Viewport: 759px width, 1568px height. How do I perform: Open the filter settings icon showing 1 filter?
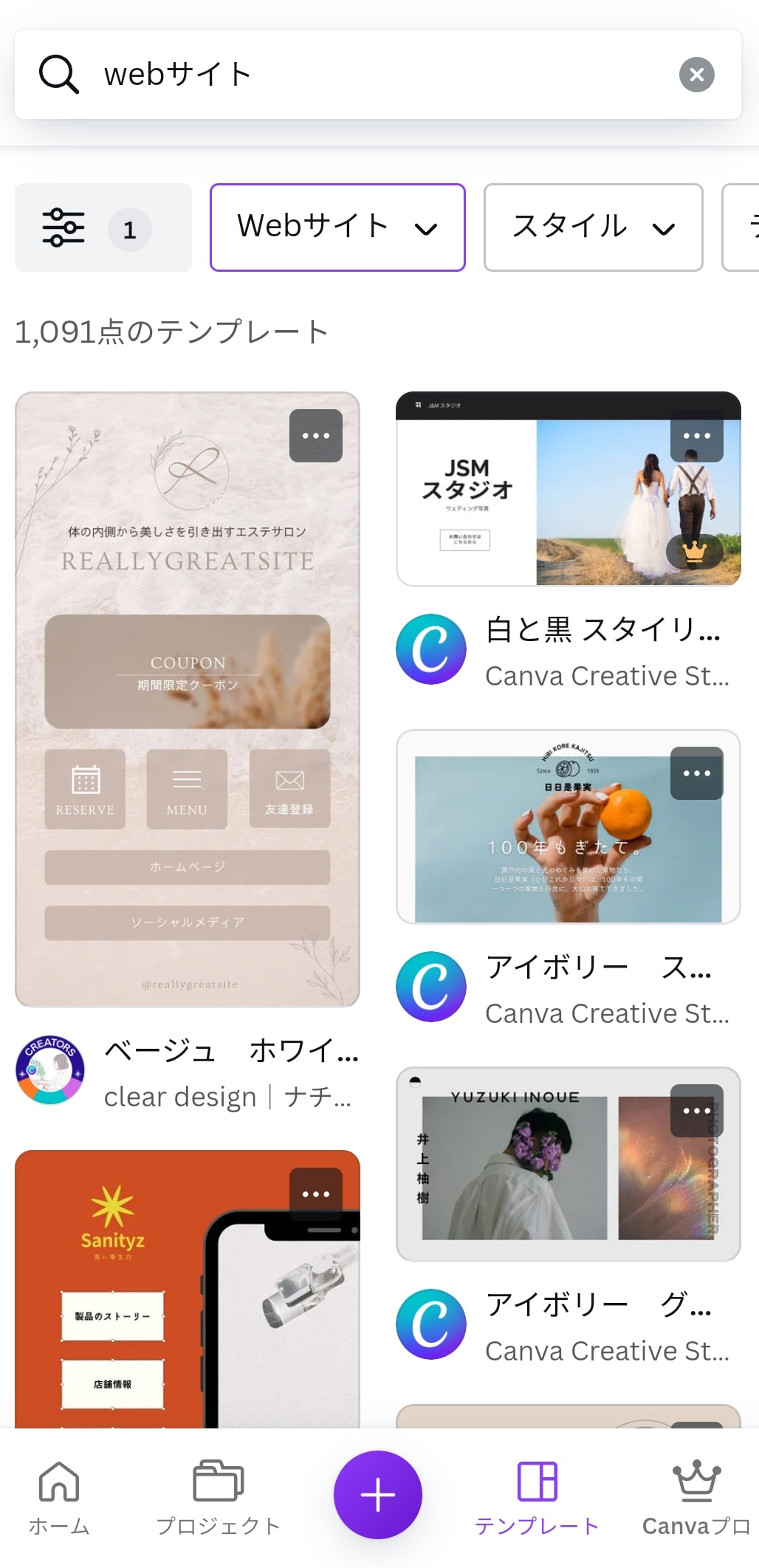pyautogui.click(x=103, y=227)
